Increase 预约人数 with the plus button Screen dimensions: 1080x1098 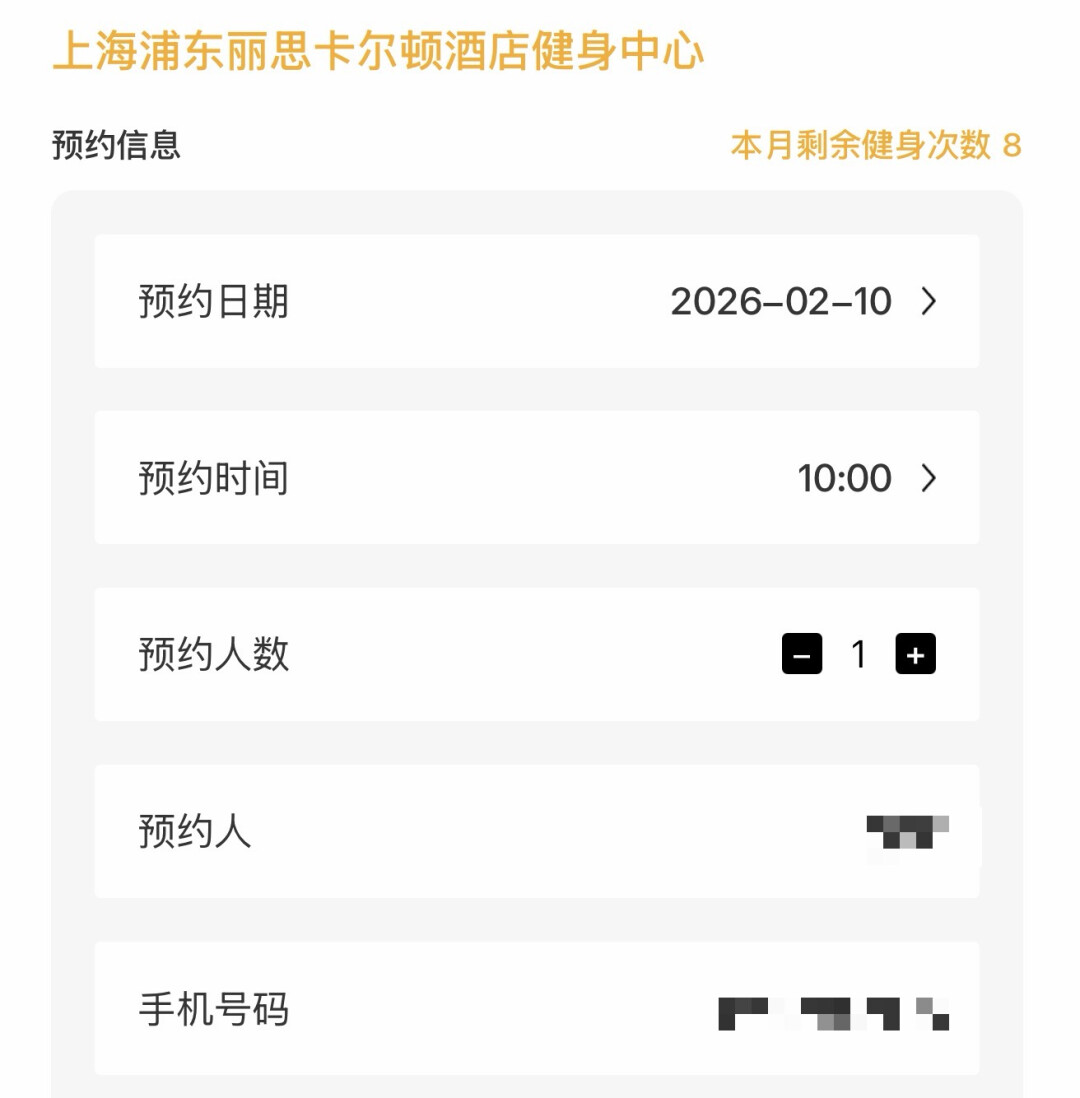916,655
